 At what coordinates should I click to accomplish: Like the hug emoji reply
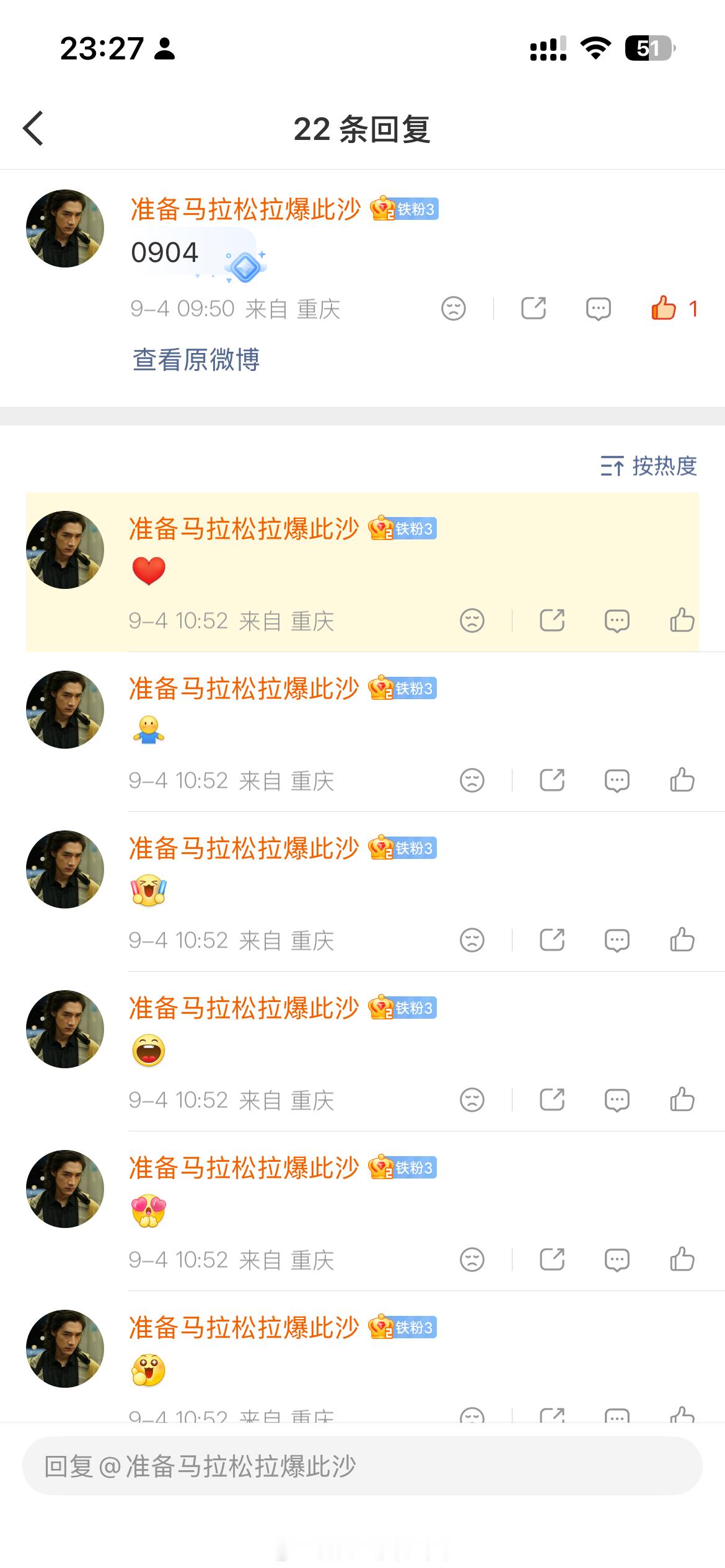click(682, 780)
